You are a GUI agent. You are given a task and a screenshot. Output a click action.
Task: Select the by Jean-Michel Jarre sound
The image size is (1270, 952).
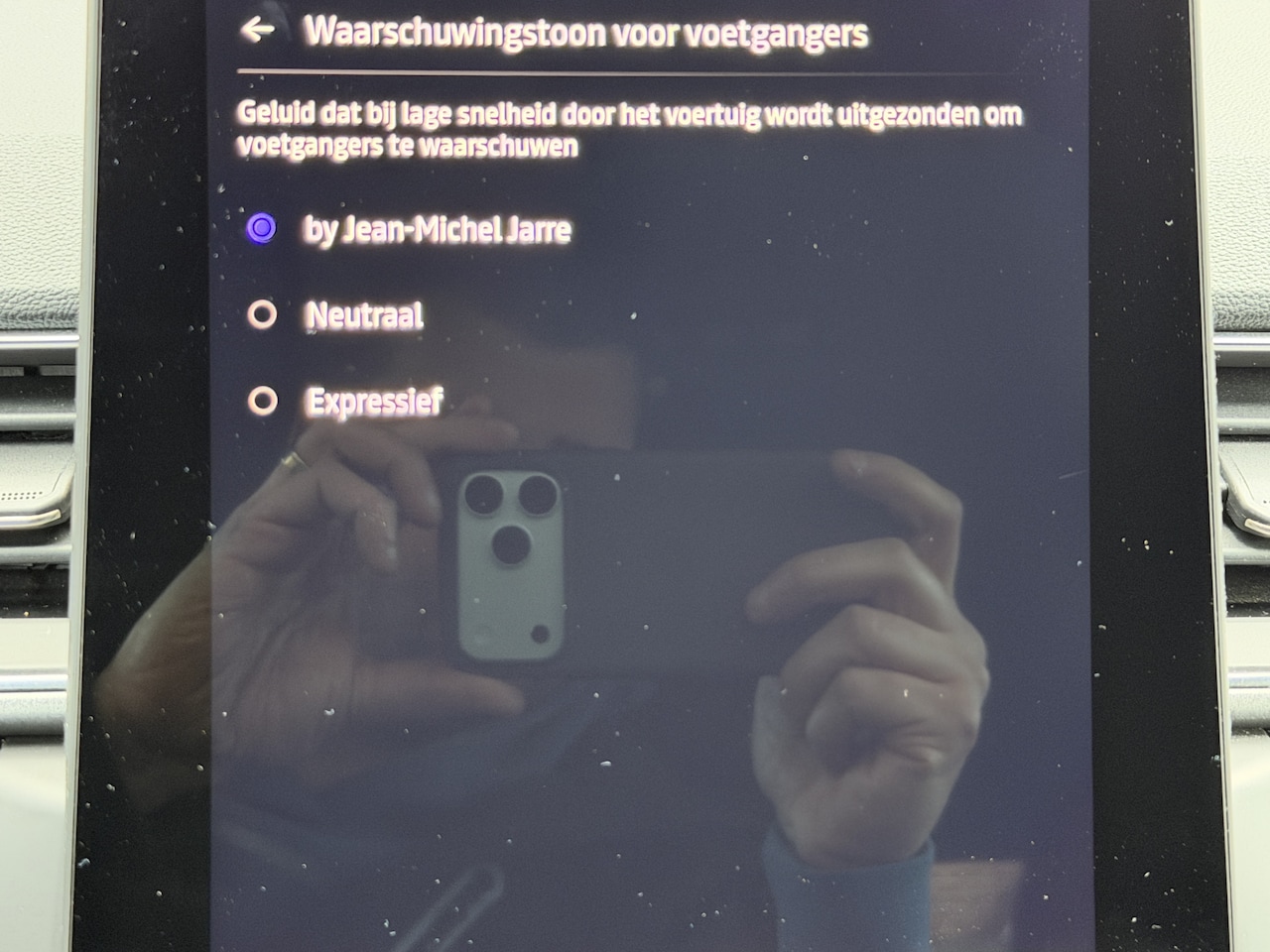262,229
